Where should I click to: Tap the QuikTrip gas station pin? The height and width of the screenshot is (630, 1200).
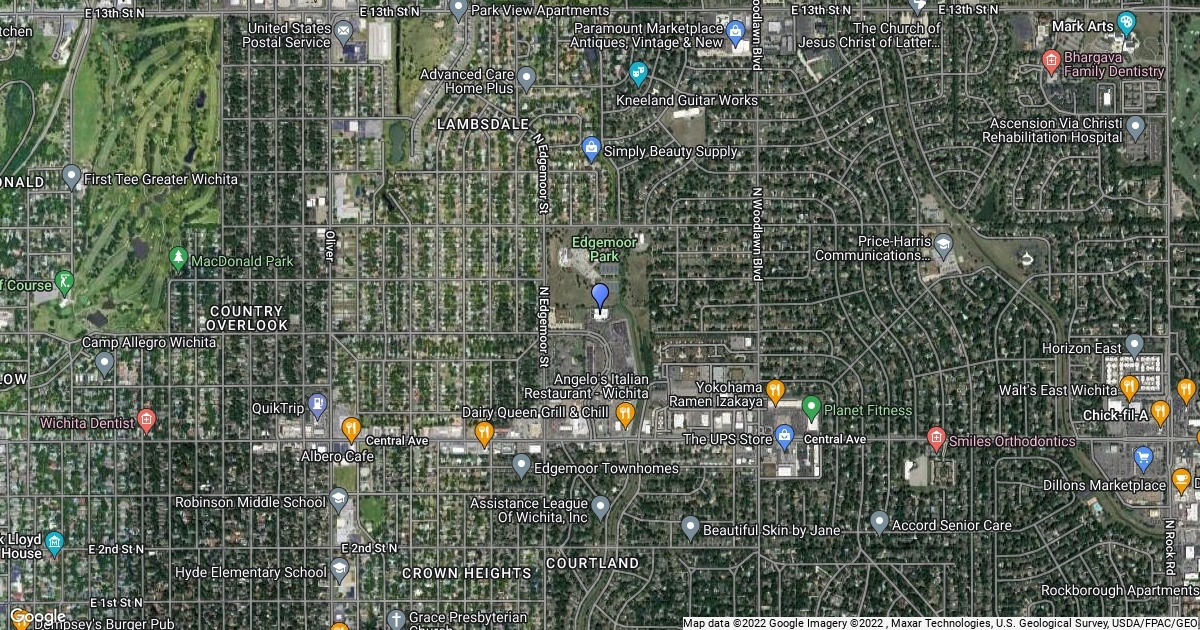pos(317,405)
